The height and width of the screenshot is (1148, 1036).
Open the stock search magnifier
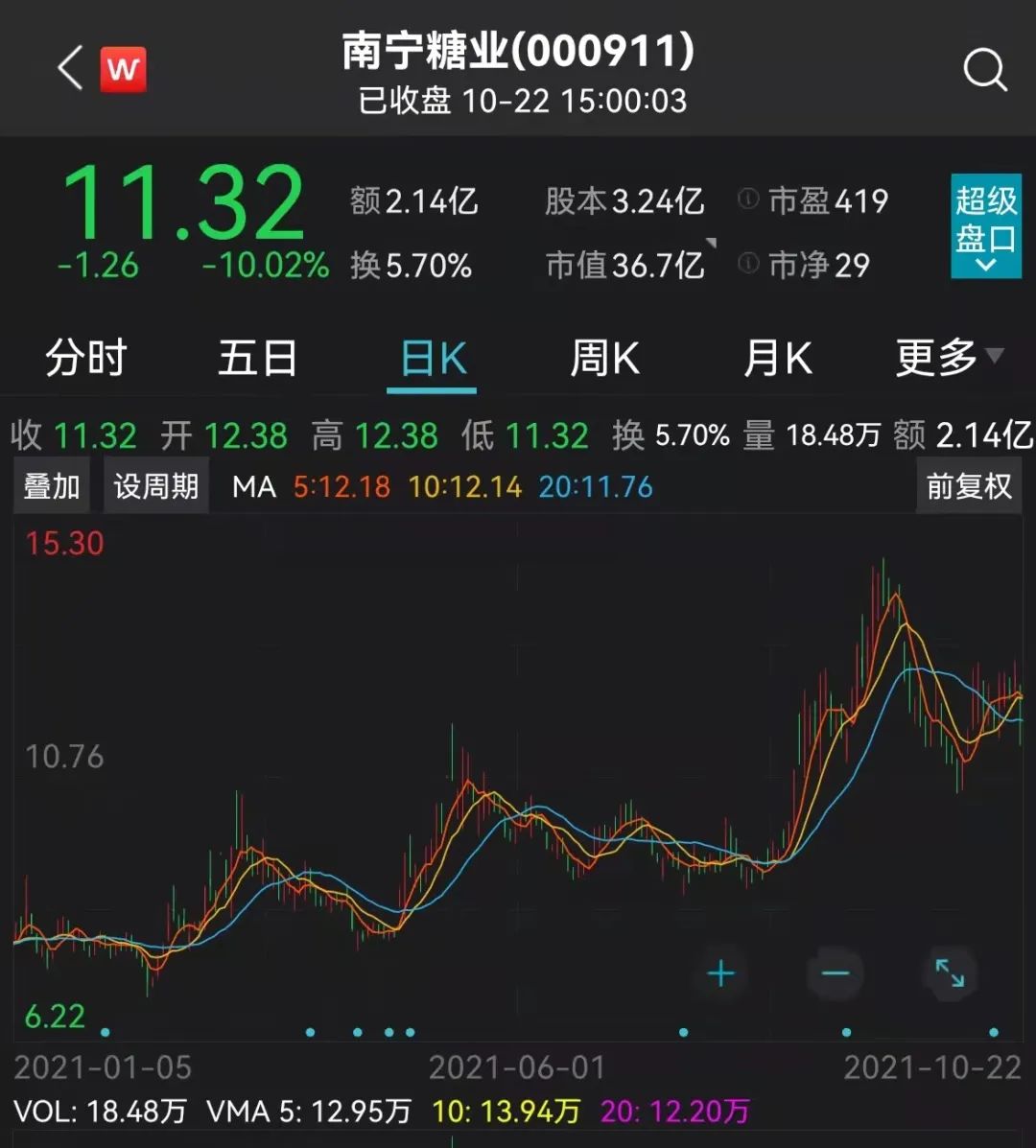point(984,71)
